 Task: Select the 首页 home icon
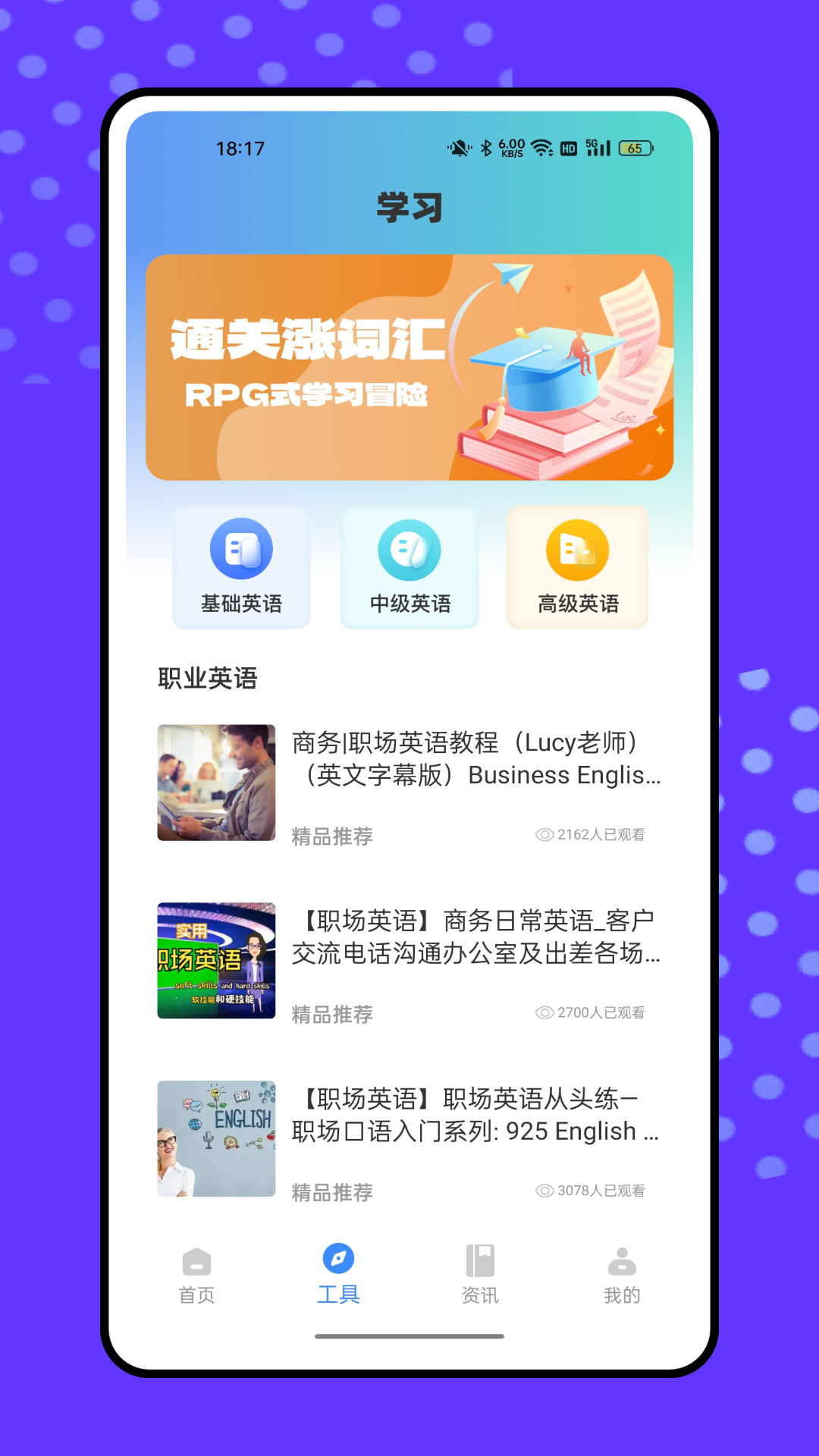click(x=196, y=1257)
